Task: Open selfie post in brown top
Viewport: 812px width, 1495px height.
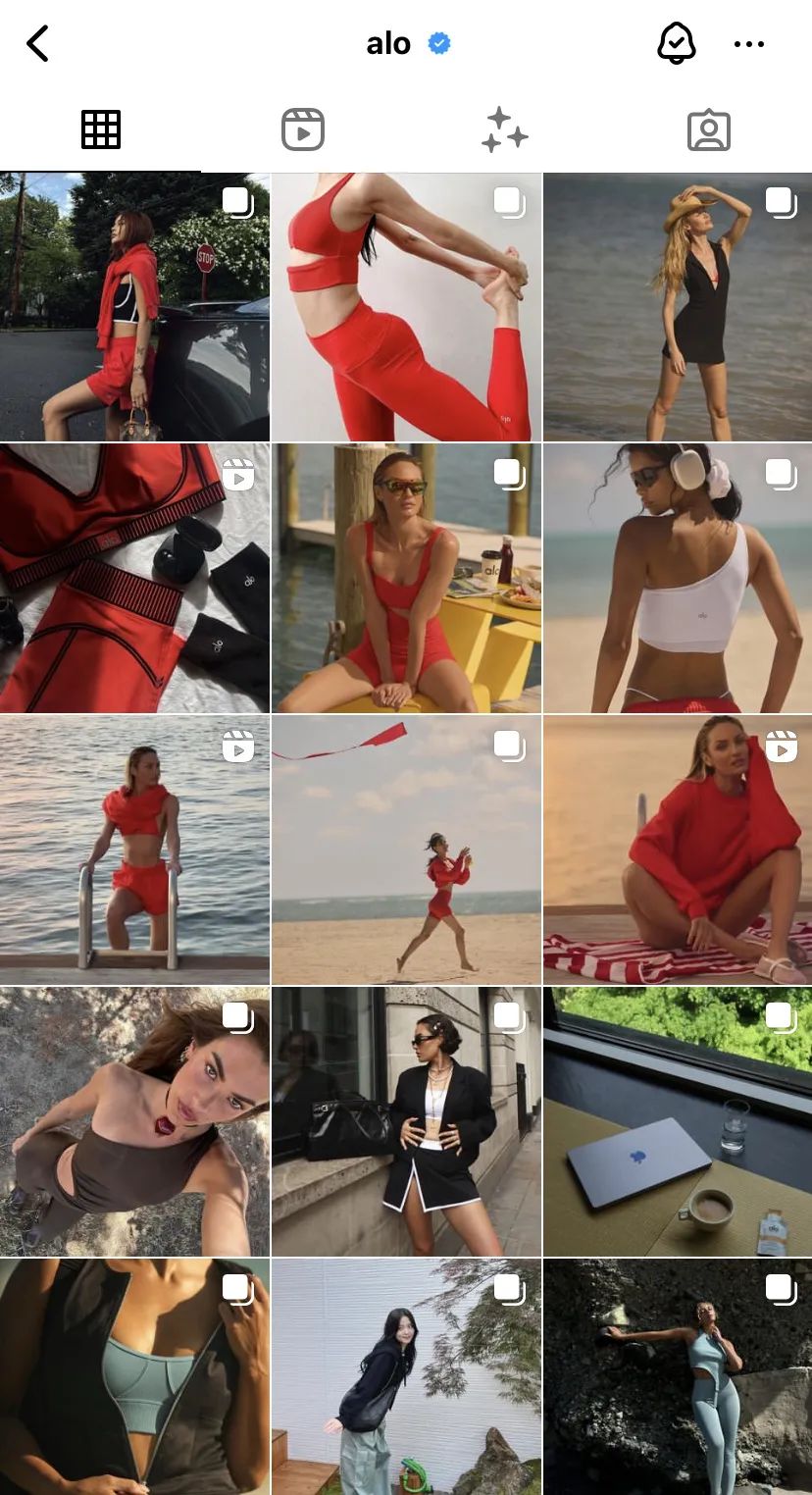Action: pyautogui.click(x=134, y=1121)
